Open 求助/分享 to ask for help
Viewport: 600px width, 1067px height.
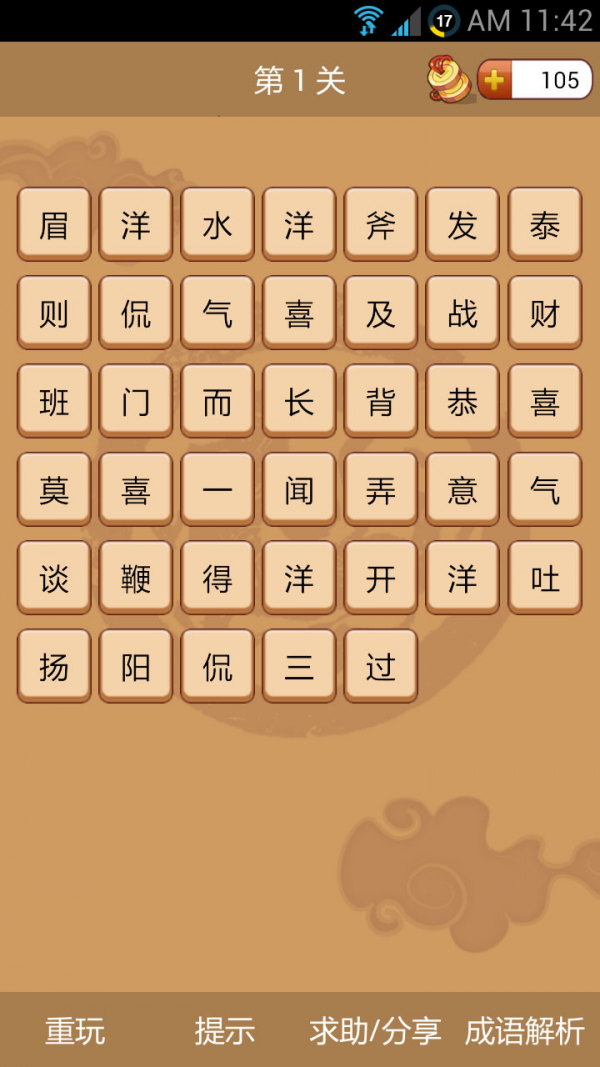tap(375, 1031)
